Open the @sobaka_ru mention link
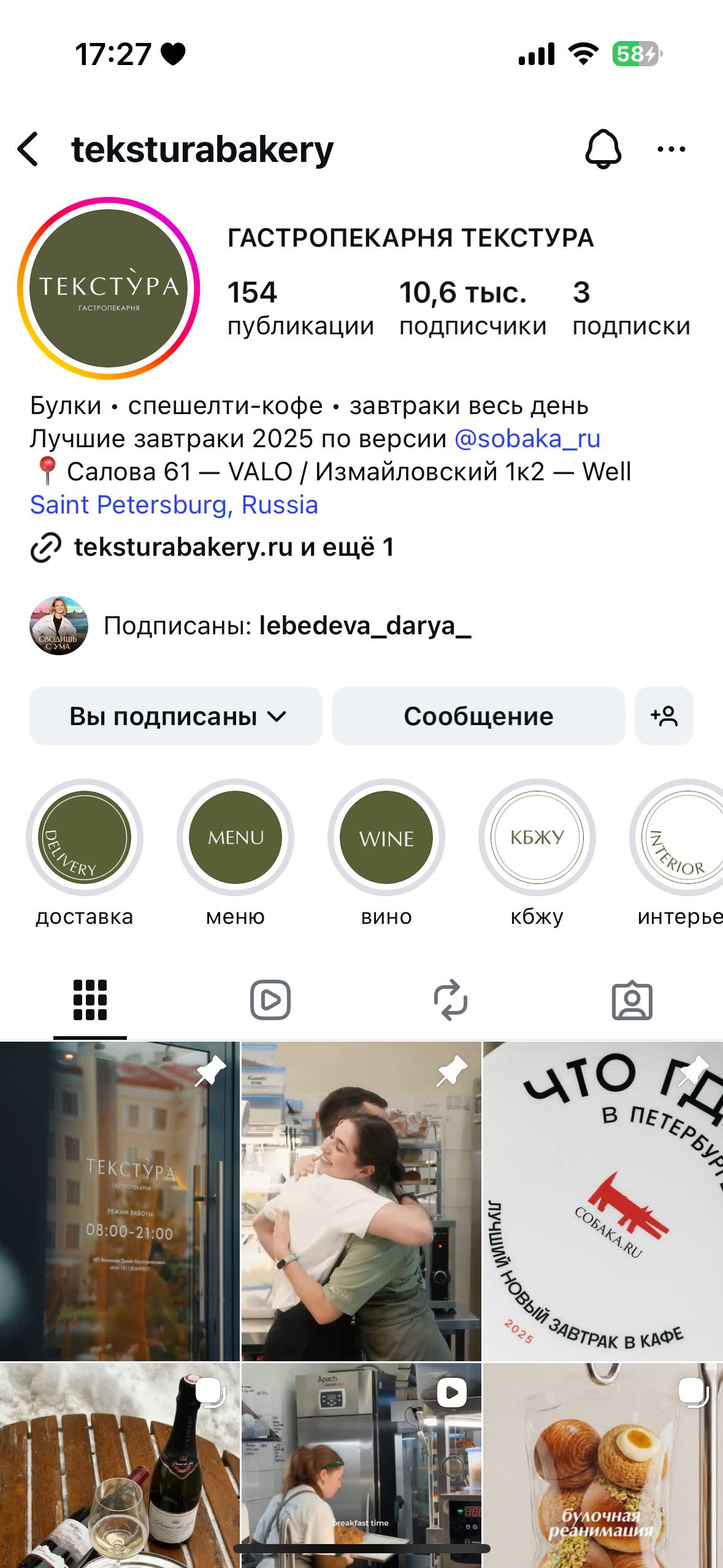723x1568 pixels. (x=528, y=439)
